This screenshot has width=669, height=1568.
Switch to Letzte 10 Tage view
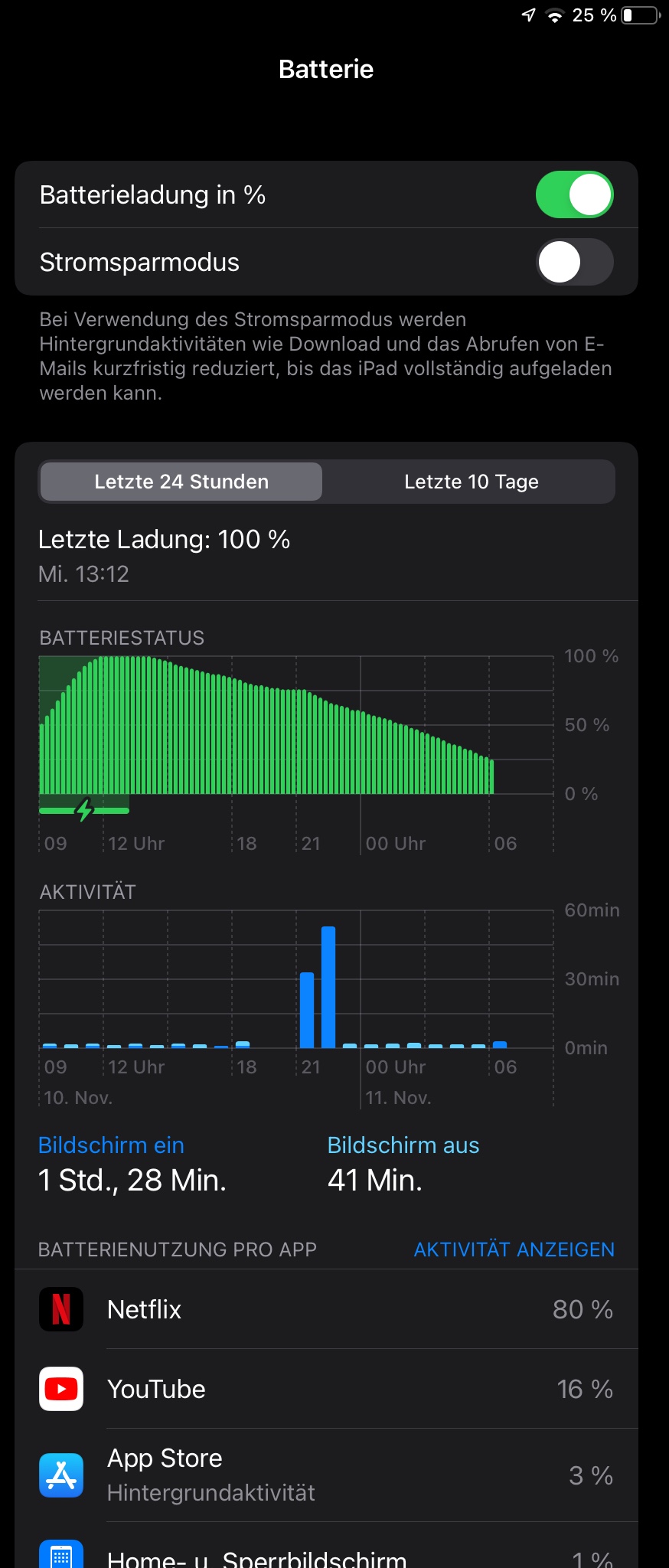(x=471, y=482)
